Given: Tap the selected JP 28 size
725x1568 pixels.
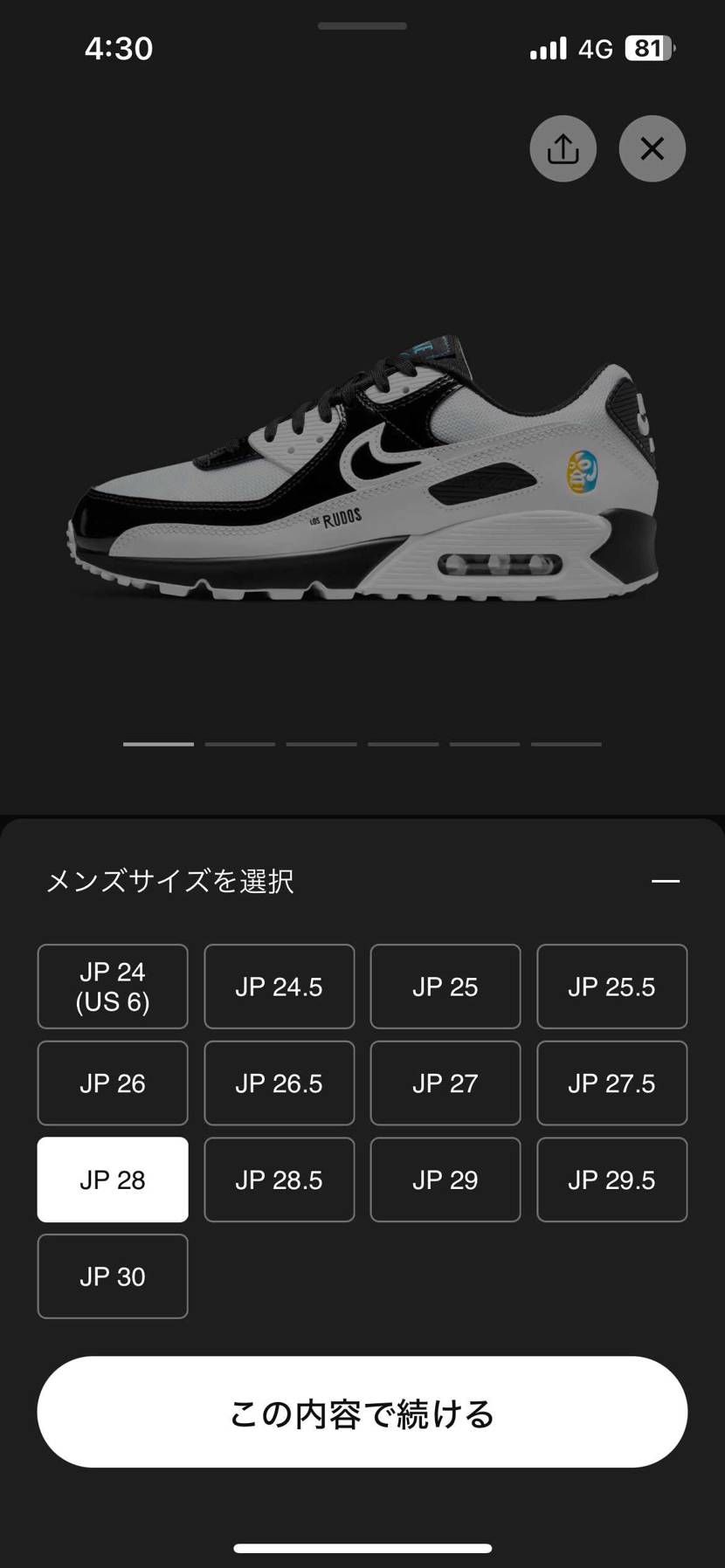Looking at the screenshot, I should 113,1179.
